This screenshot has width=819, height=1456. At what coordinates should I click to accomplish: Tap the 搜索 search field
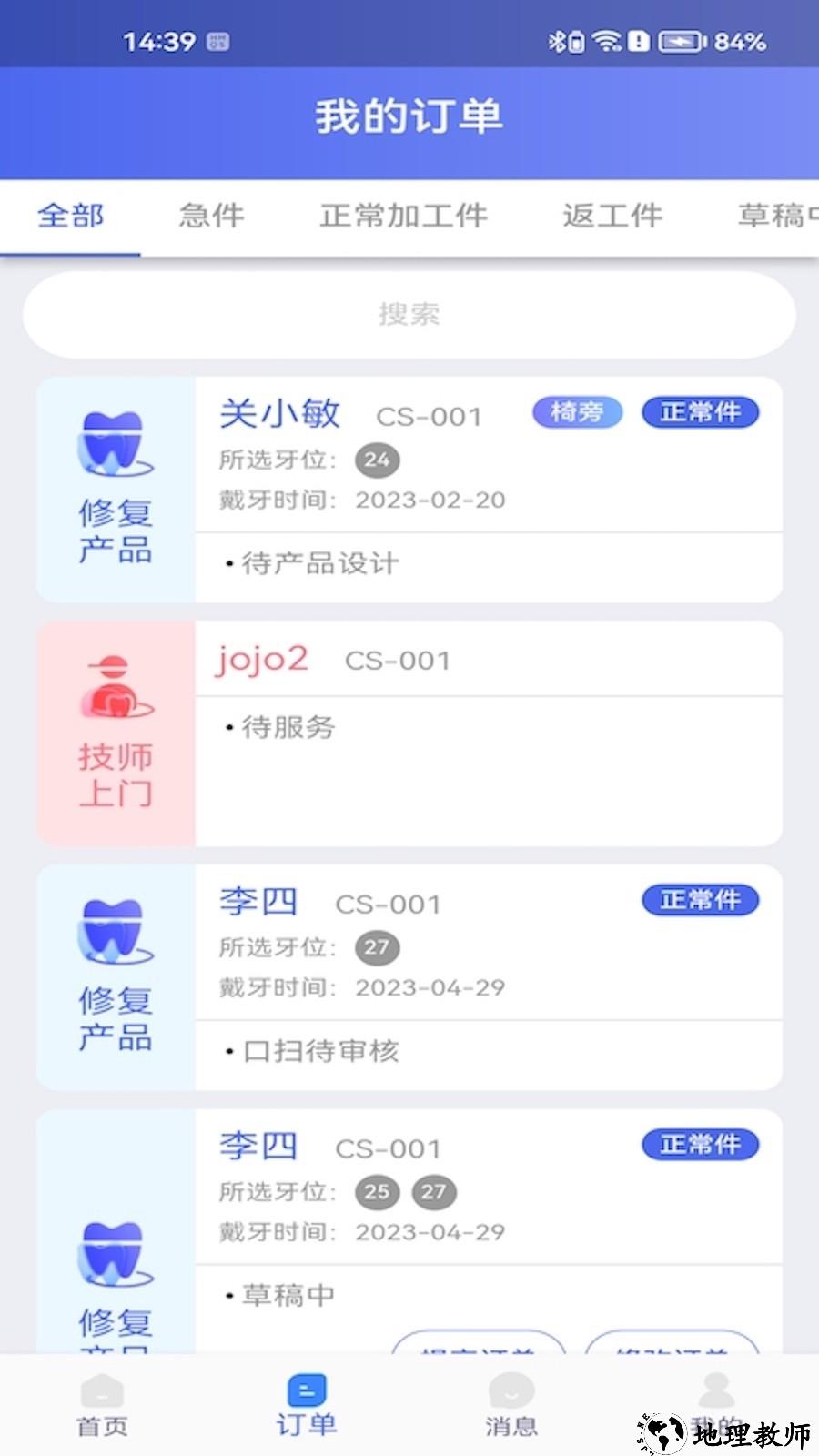(408, 315)
